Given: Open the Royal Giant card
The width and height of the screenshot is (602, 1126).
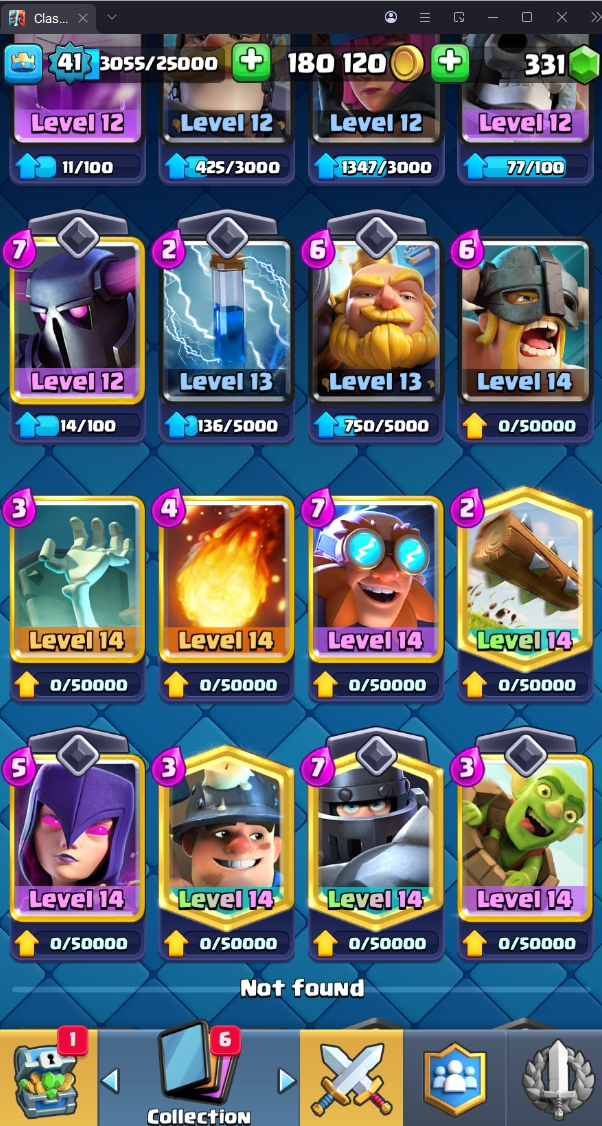Looking at the screenshot, I should point(376,320).
